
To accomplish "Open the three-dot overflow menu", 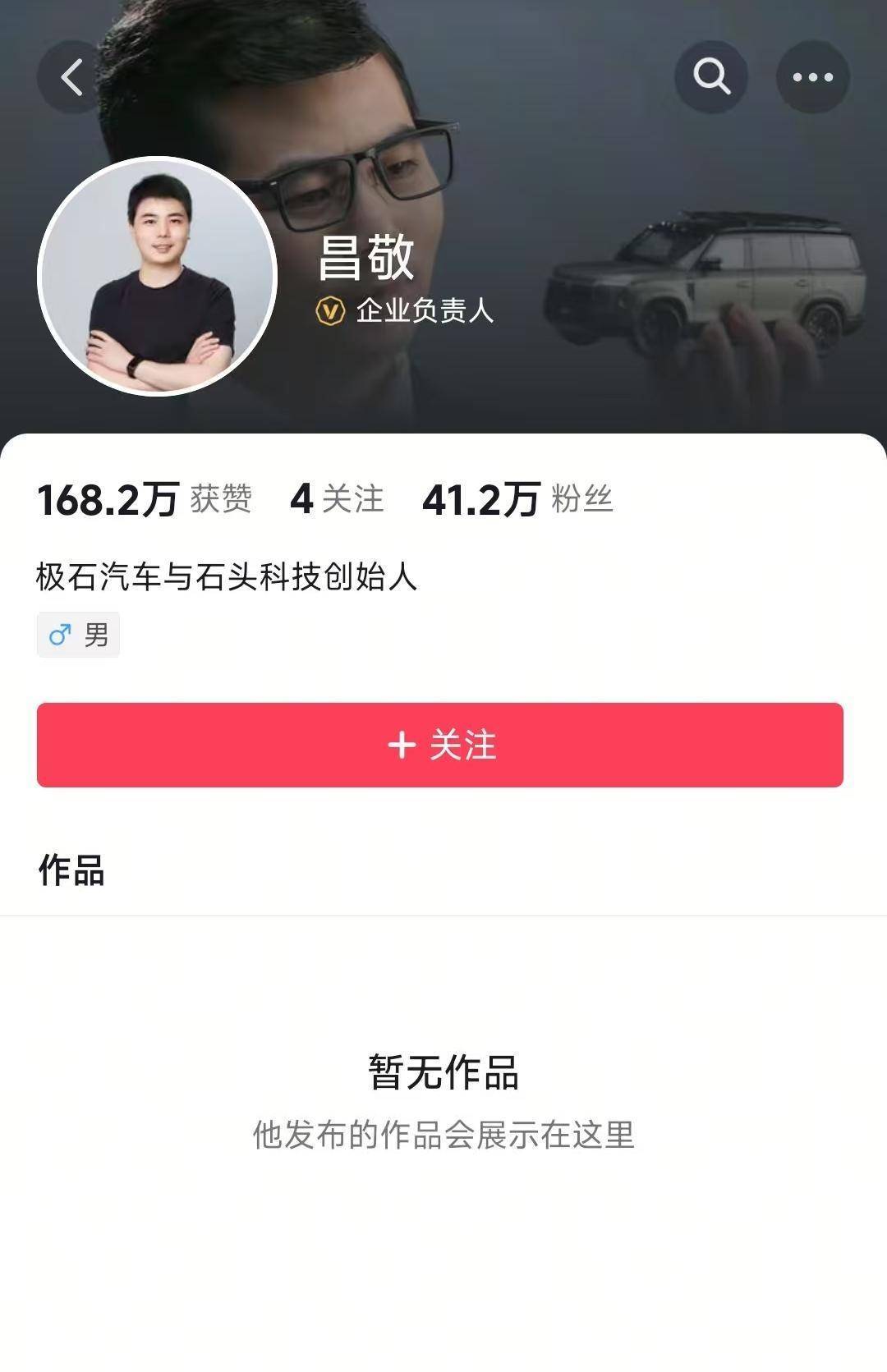I will coord(812,77).
